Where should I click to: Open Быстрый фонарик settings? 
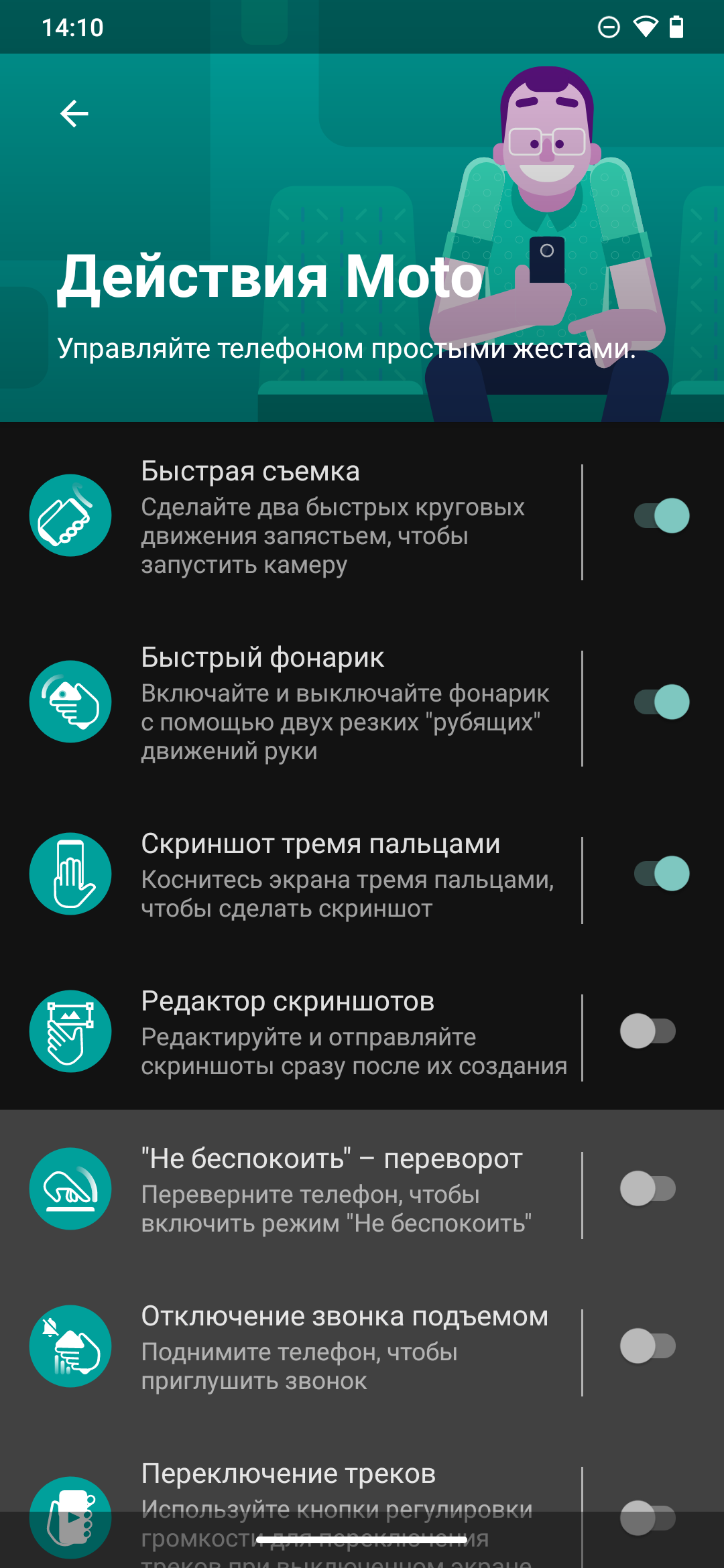click(x=291, y=703)
